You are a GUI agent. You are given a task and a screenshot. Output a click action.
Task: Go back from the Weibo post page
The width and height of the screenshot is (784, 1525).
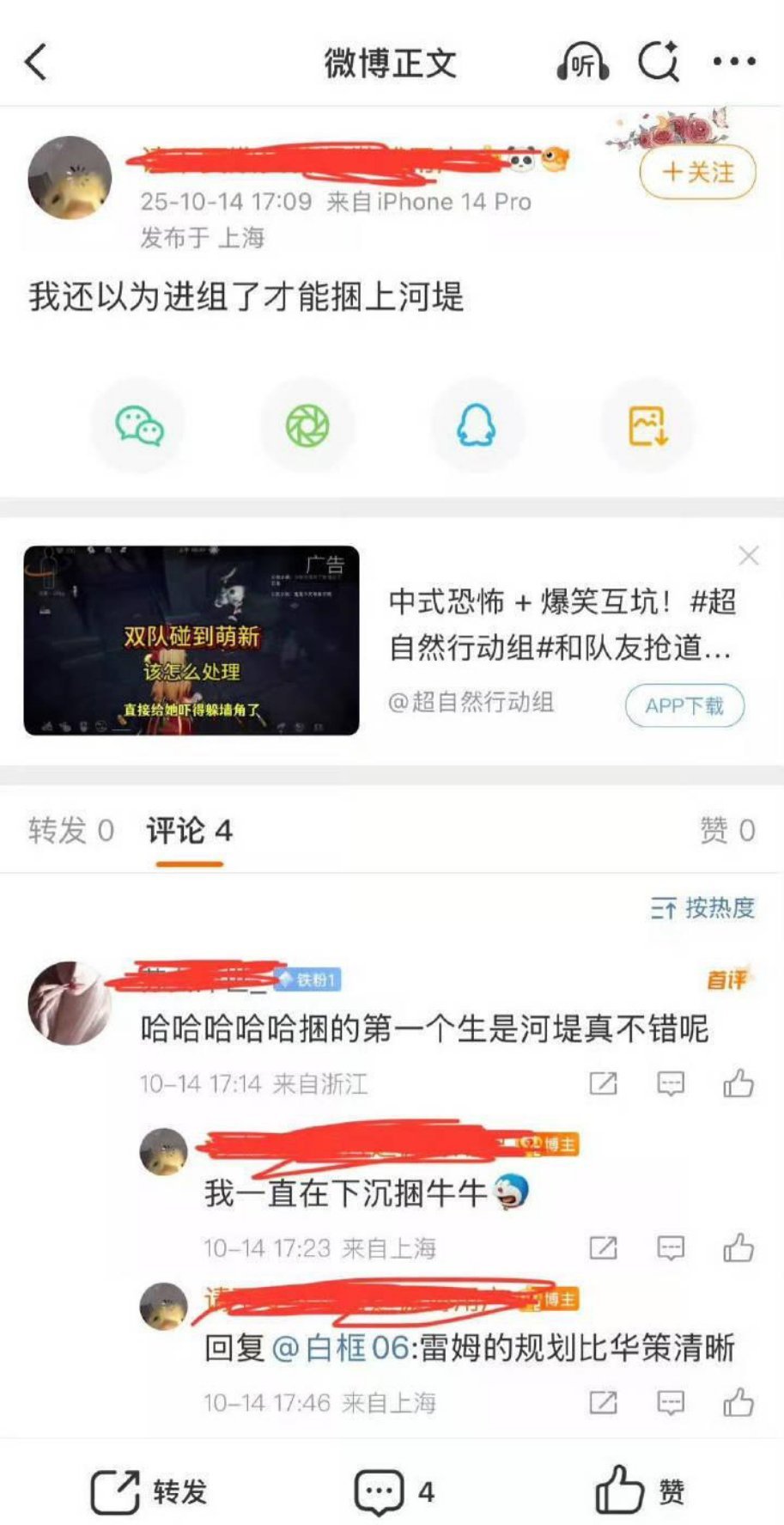(x=36, y=63)
